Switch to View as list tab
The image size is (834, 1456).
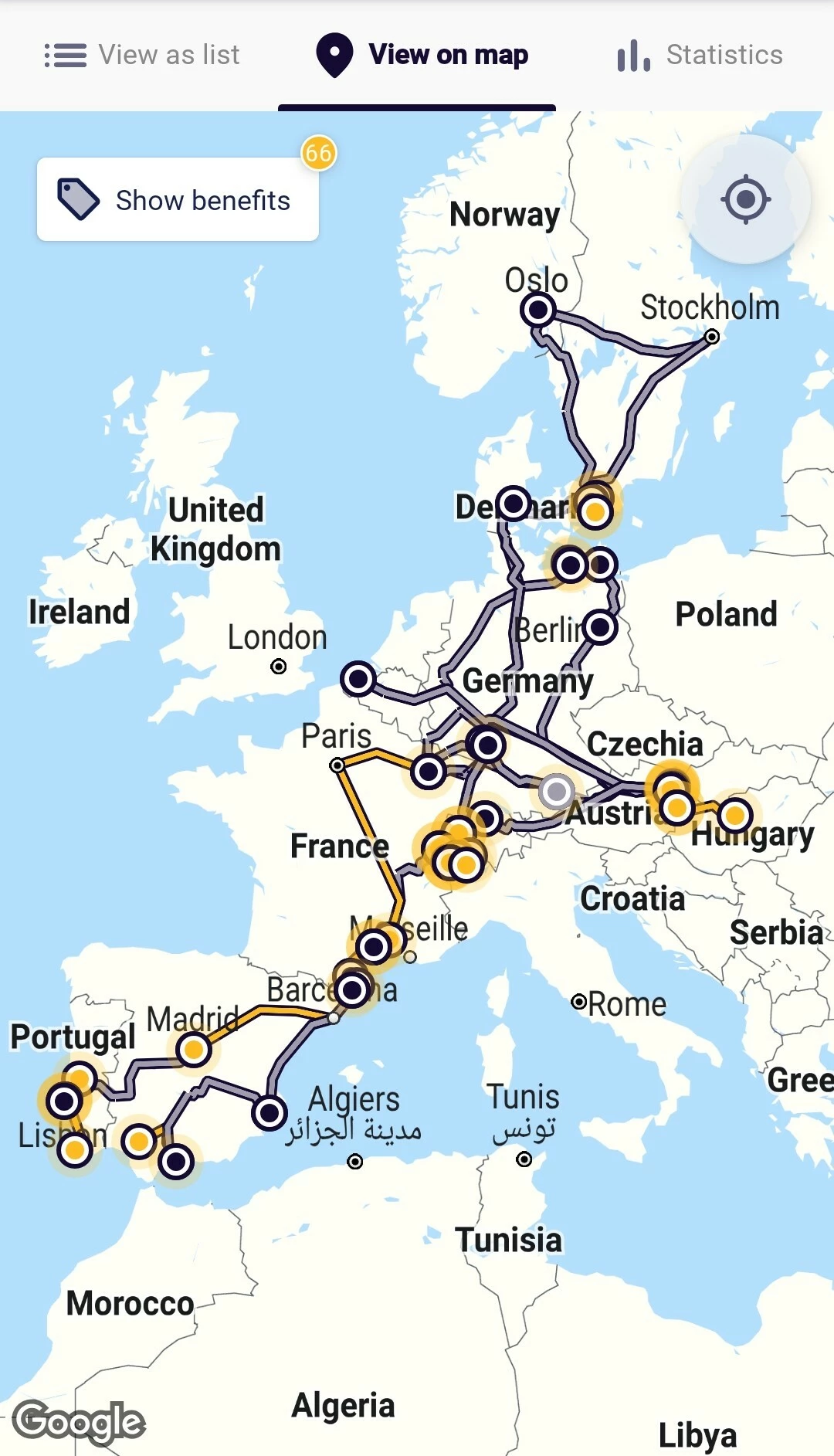coord(141,55)
